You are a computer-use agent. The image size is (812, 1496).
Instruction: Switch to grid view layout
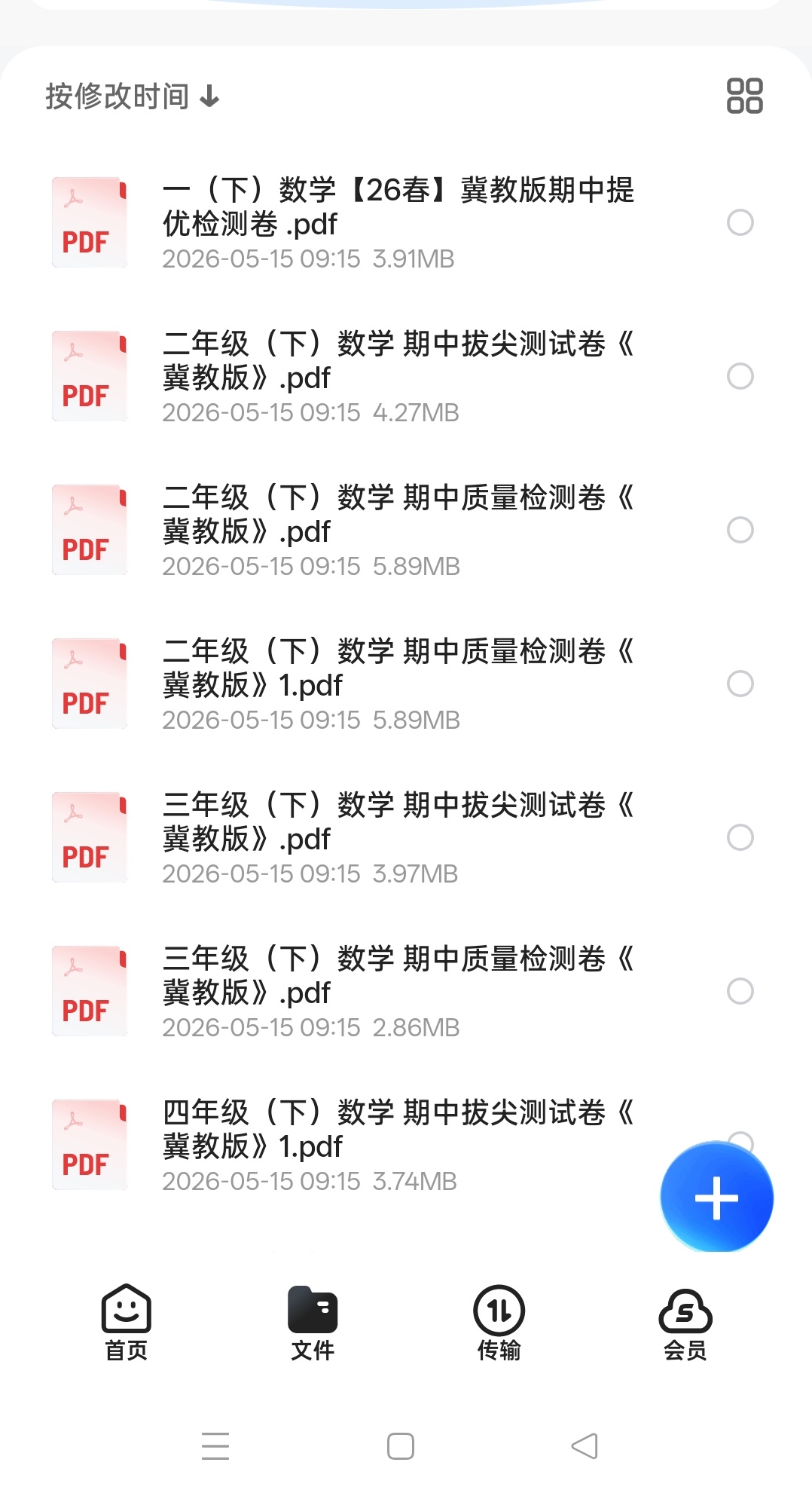tap(744, 96)
